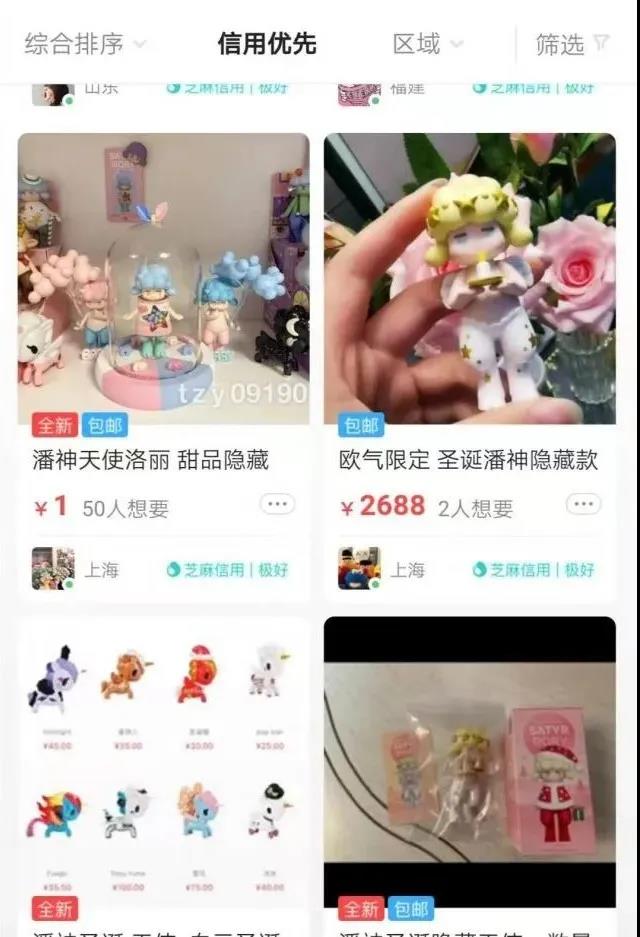Open the 综合排序 sorting dropdown

[x=85, y=44]
